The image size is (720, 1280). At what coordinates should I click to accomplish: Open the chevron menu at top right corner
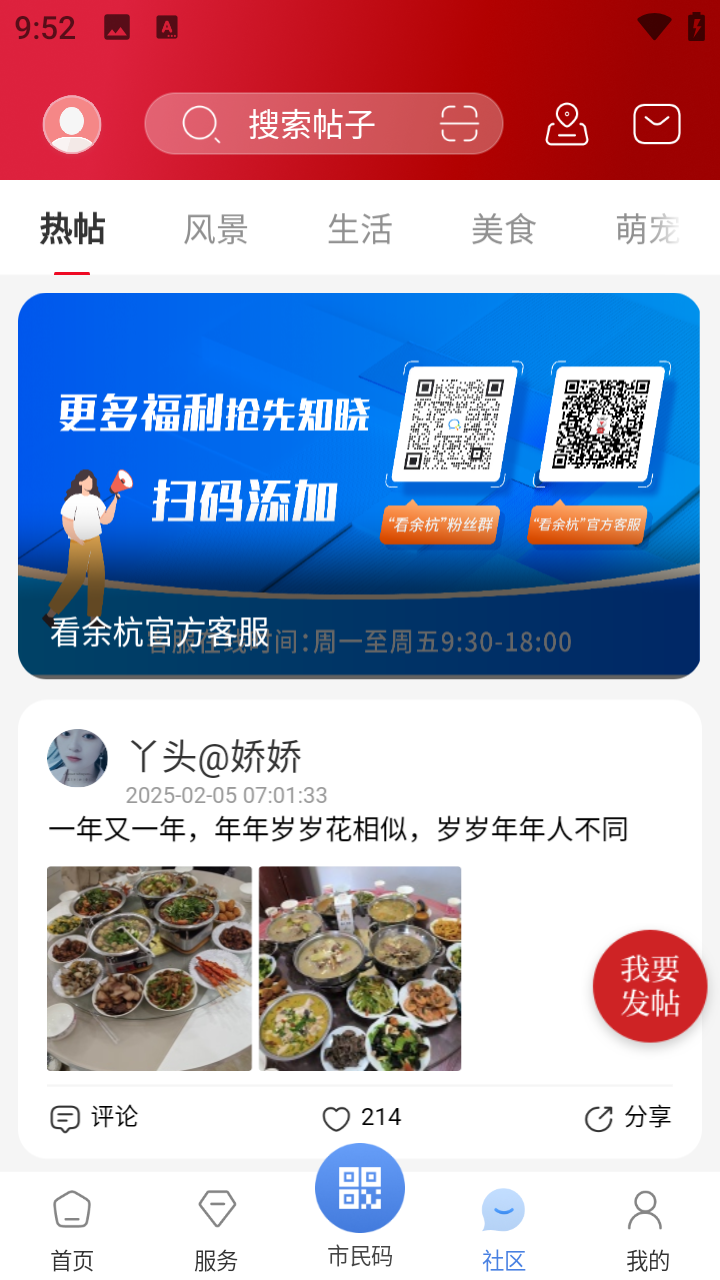tap(656, 123)
